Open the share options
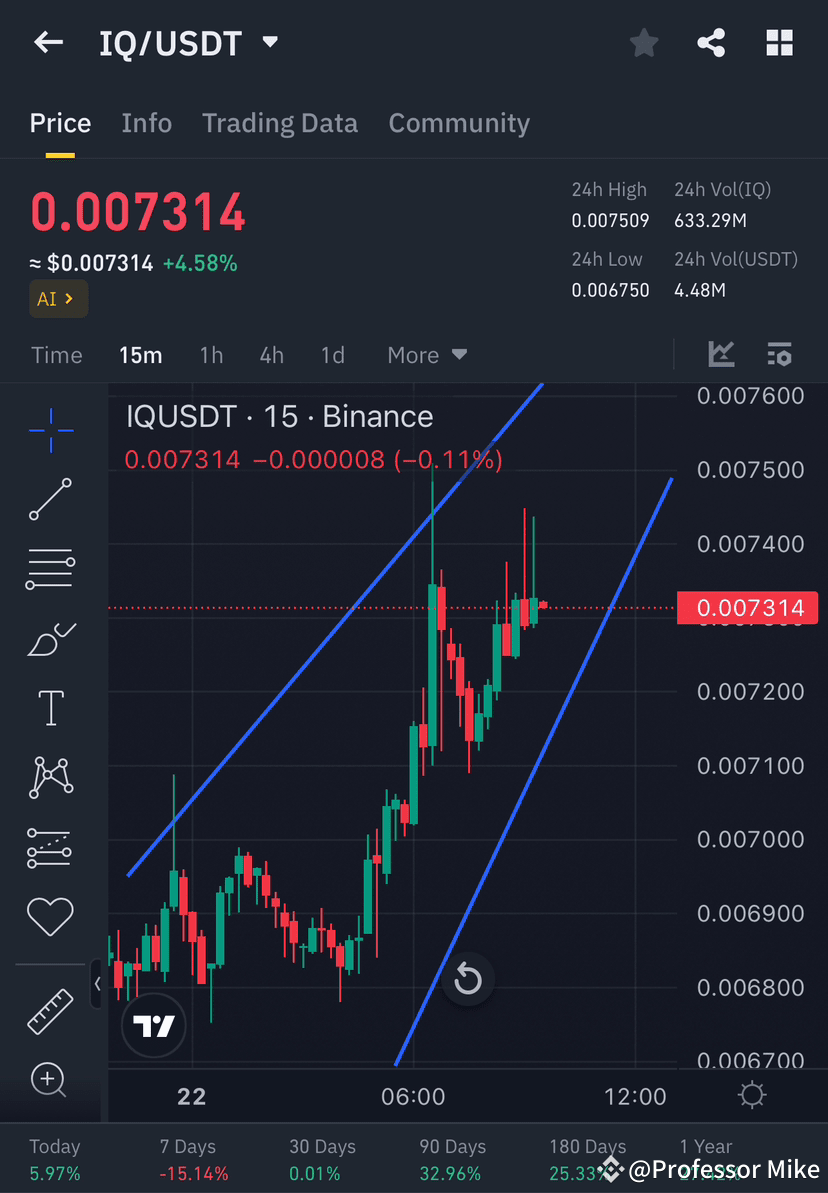Image resolution: width=828 pixels, height=1193 pixels. click(711, 42)
